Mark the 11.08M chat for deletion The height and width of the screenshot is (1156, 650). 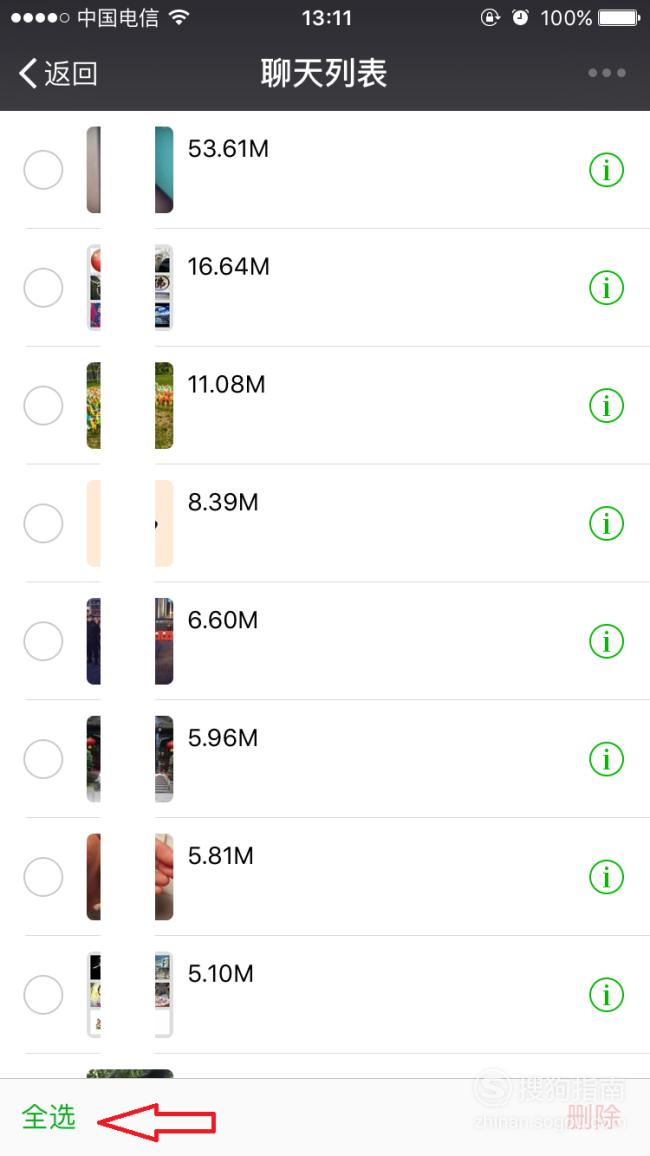click(43, 405)
